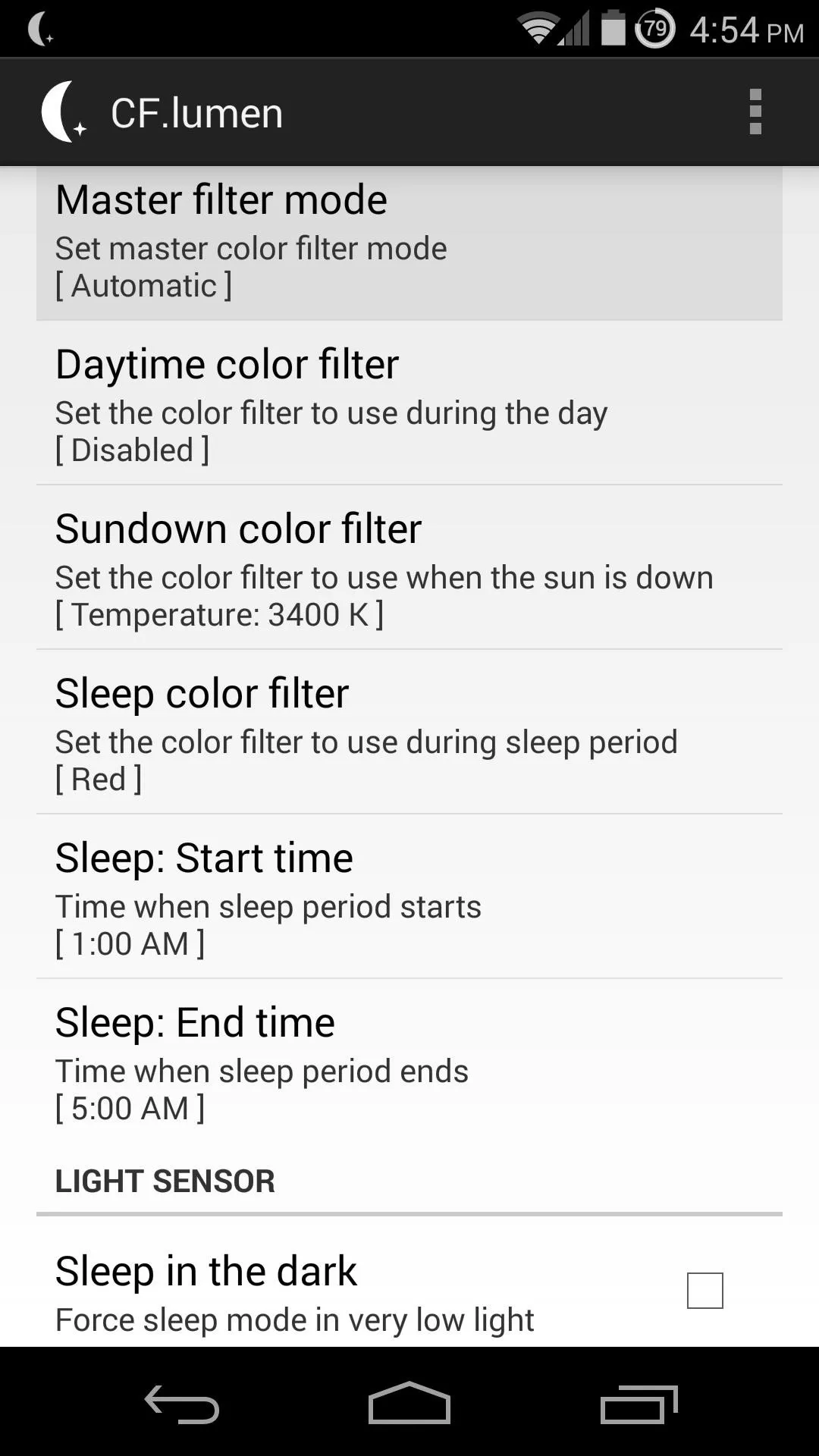819x1456 pixels.
Task: Open Daytime color filter setting
Action: click(x=409, y=403)
